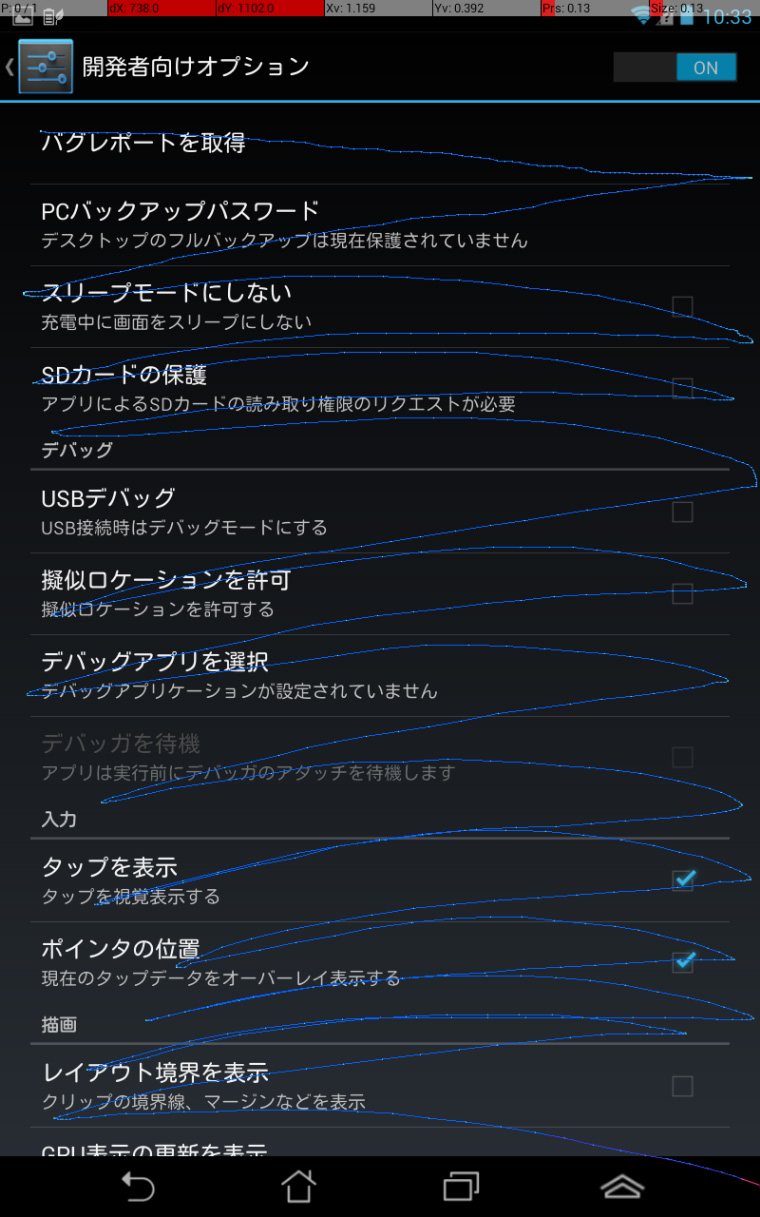The height and width of the screenshot is (1217, 760).
Task: Enable レイアウト境界を表示 checkbox
Action: pyautogui.click(x=682, y=1086)
